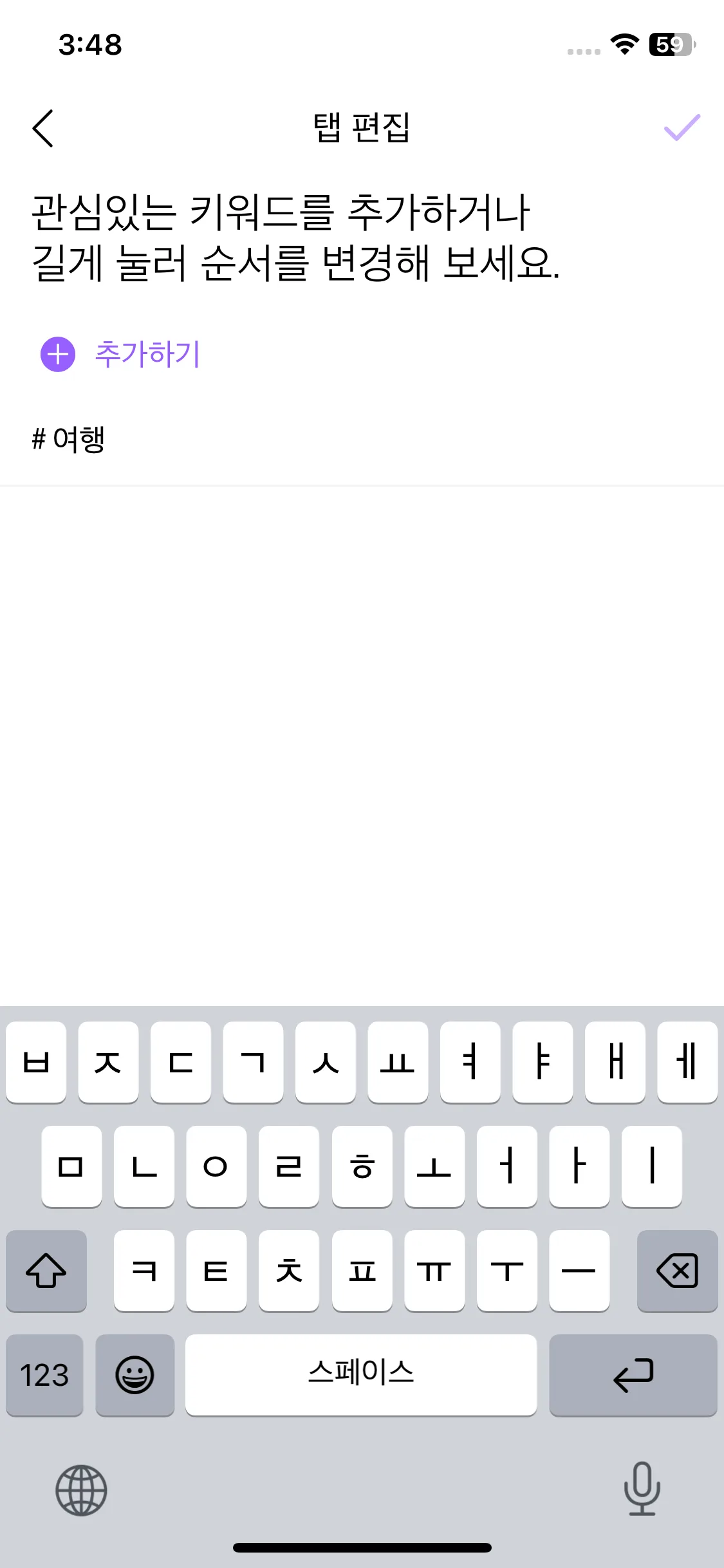Screen dimensions: 724x1568
Task: Switch the keyboard to 123 number mode
Action: [44, 1375]
